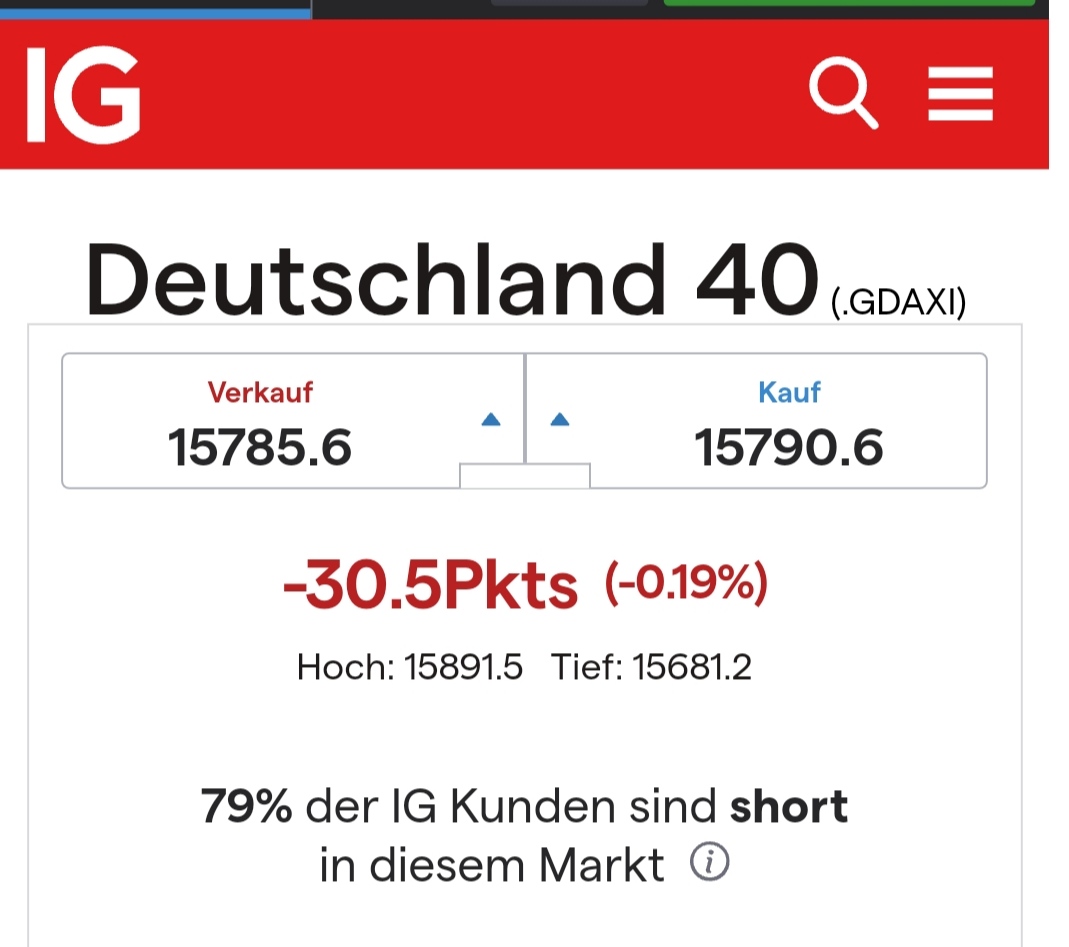Tap the IG logo home link
This screenshot has height=947, width=1069.
tap(84, 95)
